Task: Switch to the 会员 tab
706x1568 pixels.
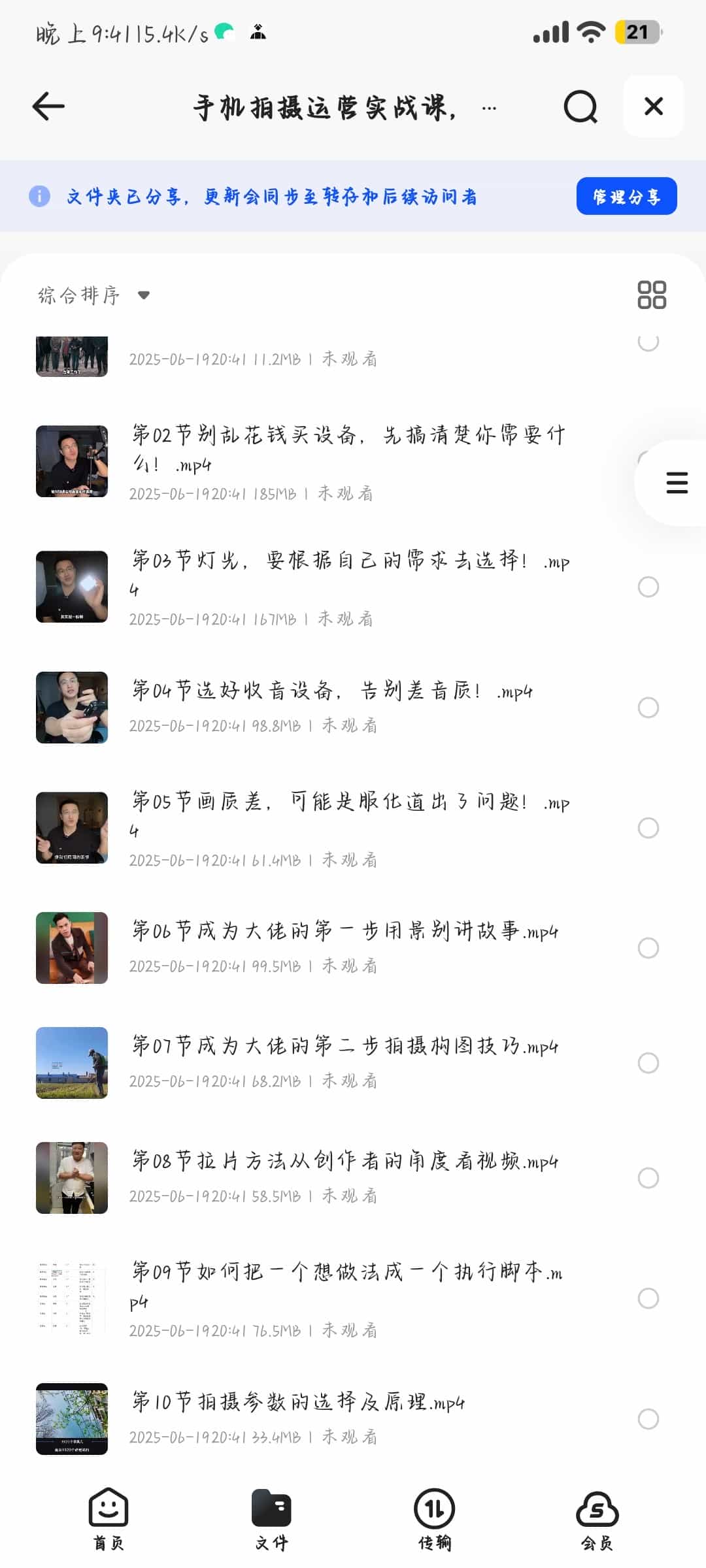Action: [x=597, y=1518]
